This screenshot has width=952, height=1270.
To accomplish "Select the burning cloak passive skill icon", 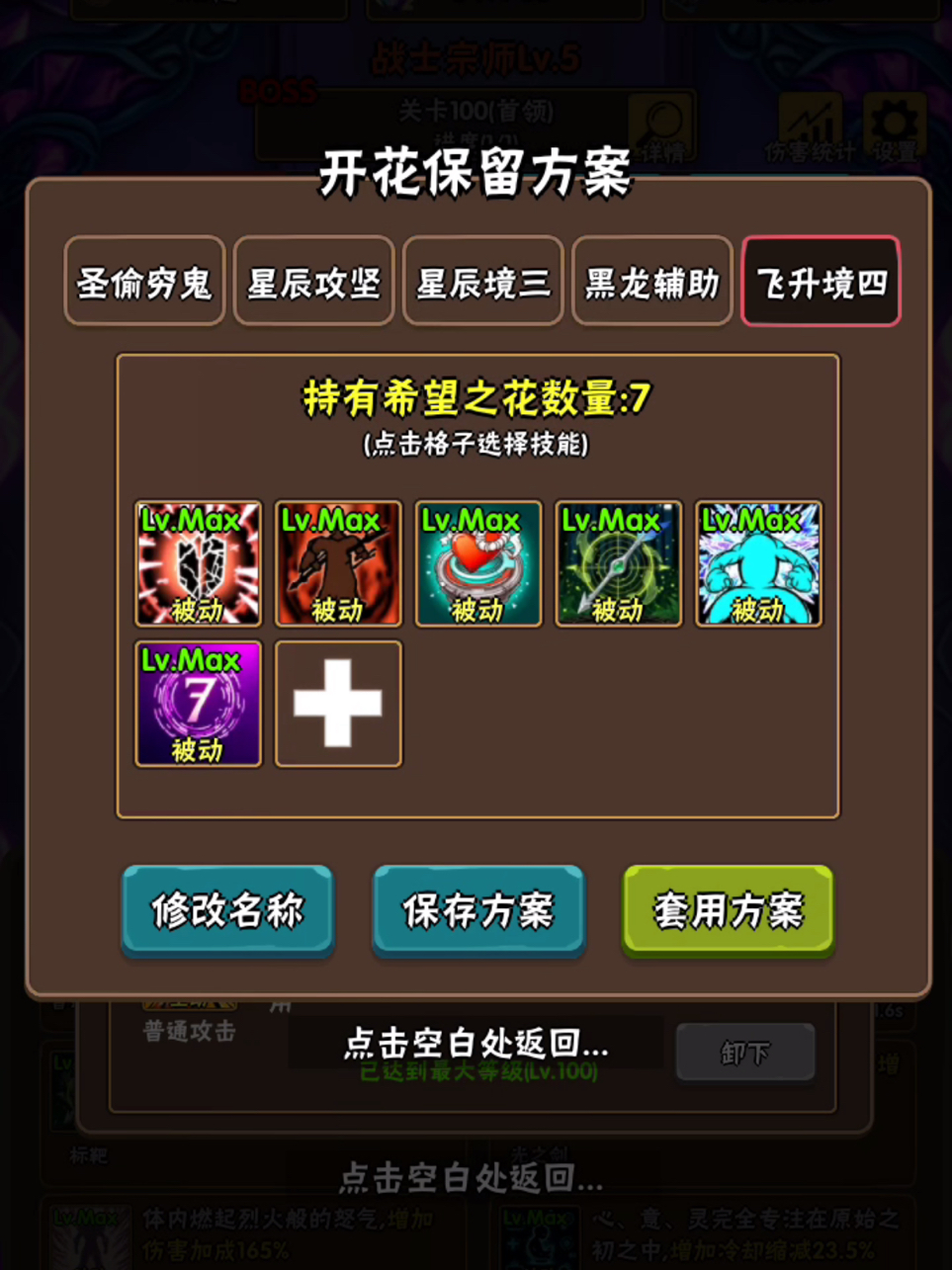I will click(x=337, y=563).
